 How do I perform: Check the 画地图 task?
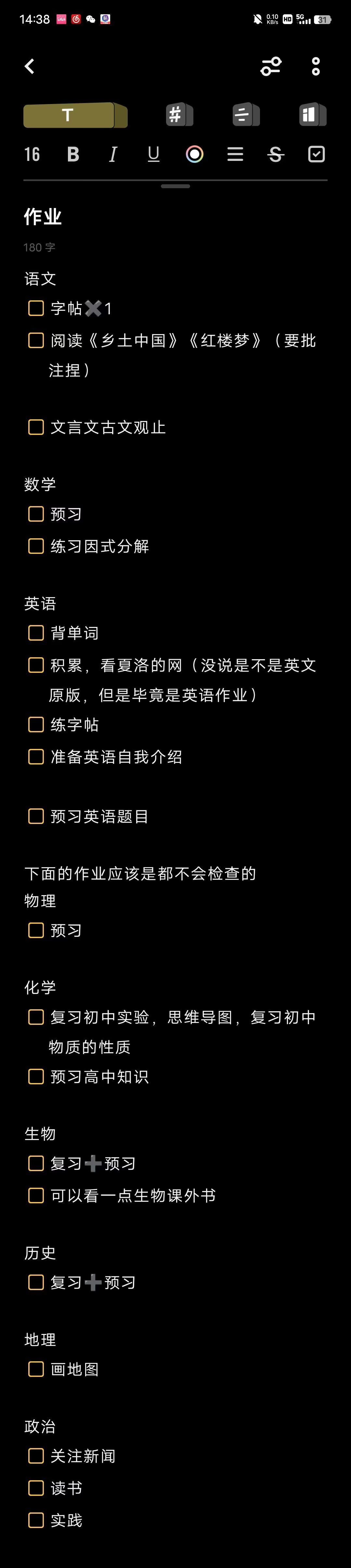click(36, 1370)
